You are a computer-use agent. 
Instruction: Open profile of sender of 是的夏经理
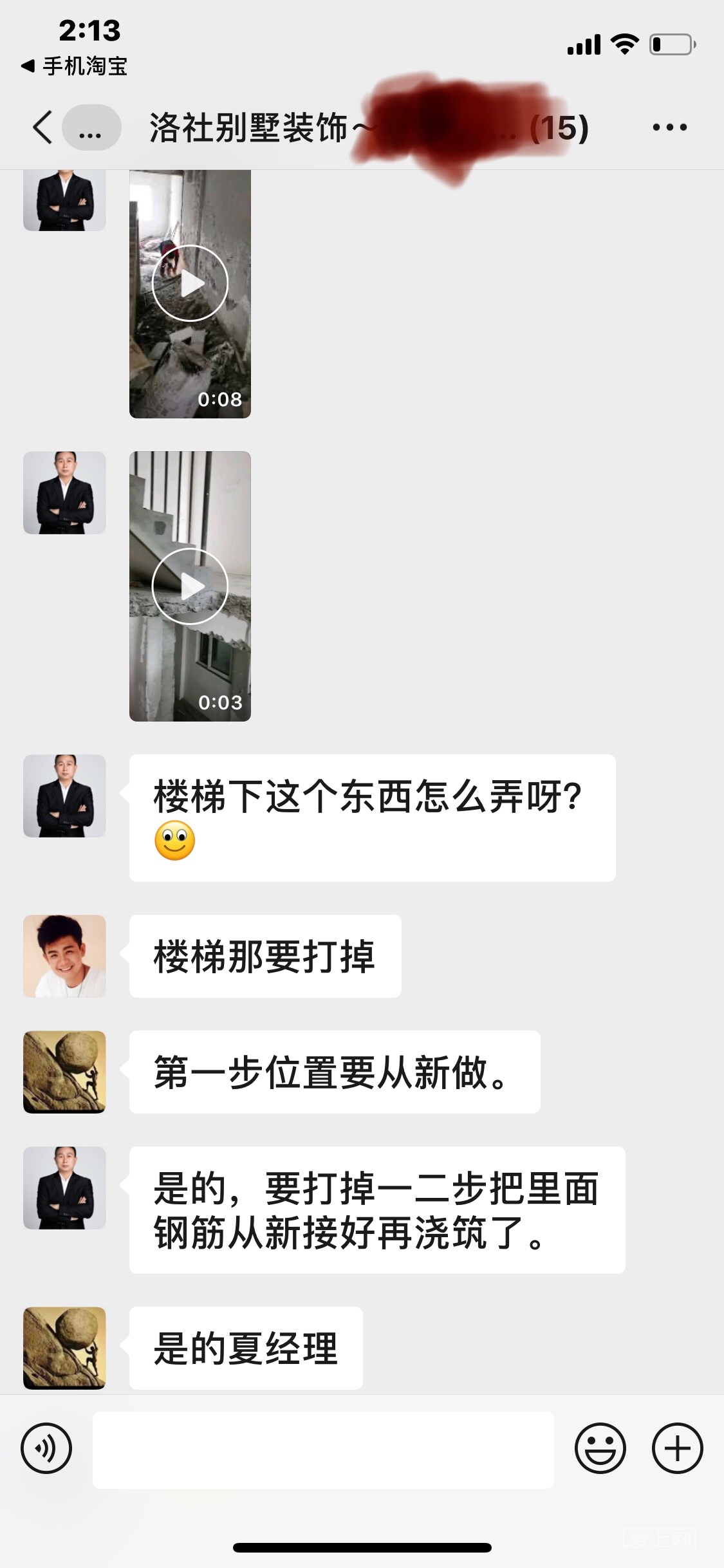click(x=64, y=1347)
